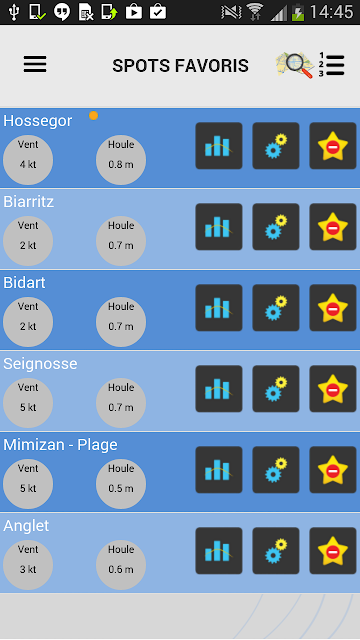This screenshot has height=640, width=360.
Task: Remove Anglet from favorites
Action: (x=333, y=551)
